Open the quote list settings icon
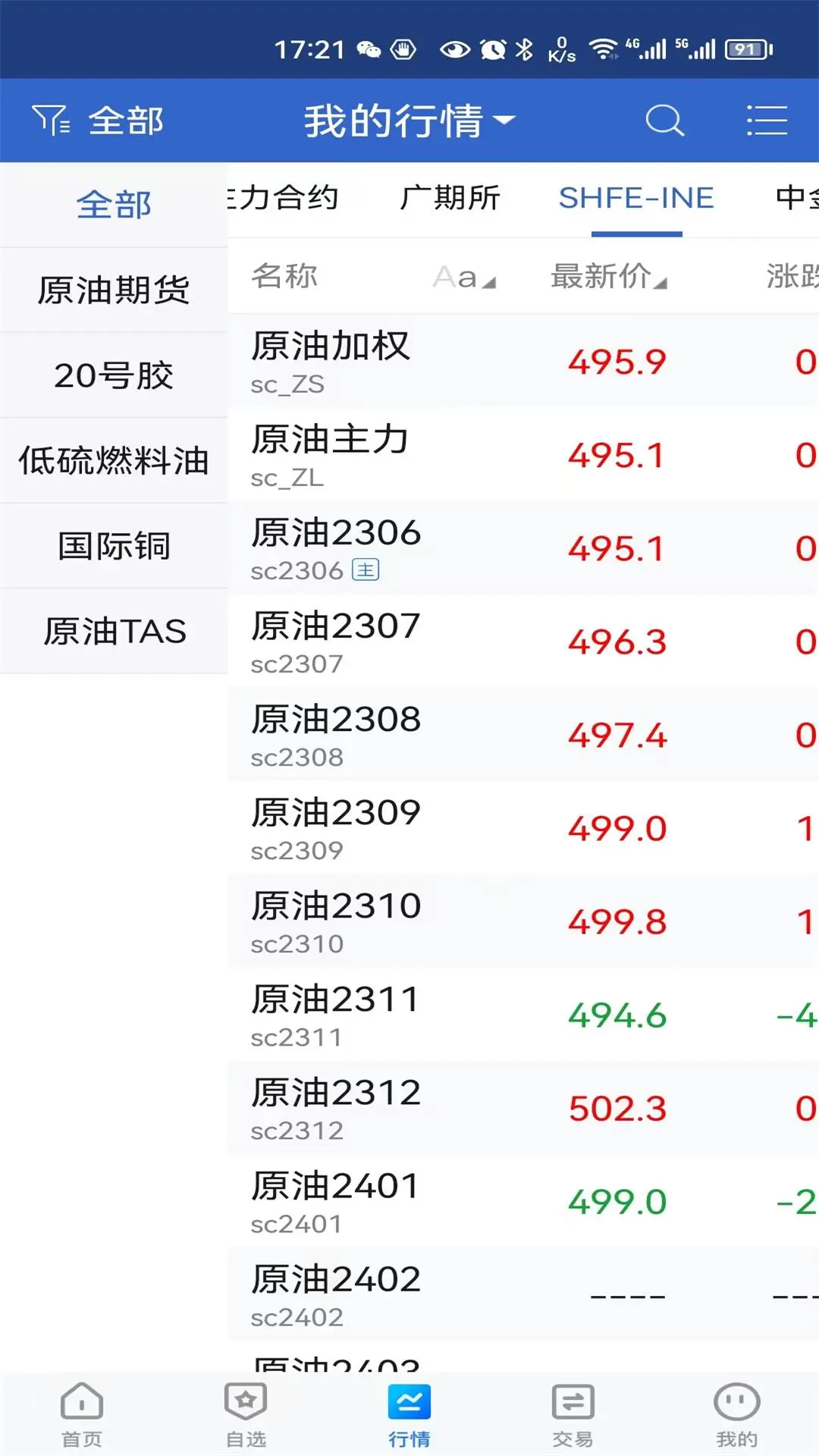 [x=768, y=119]
